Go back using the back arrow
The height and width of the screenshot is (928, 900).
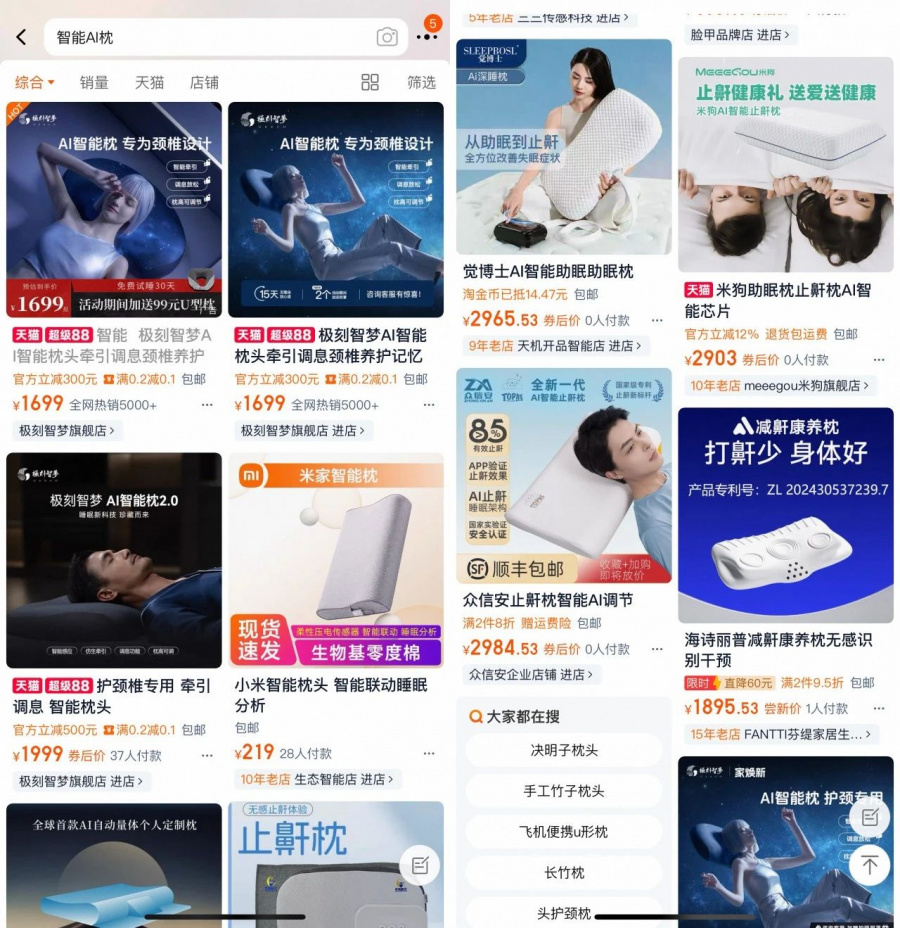tap(21, 37)
